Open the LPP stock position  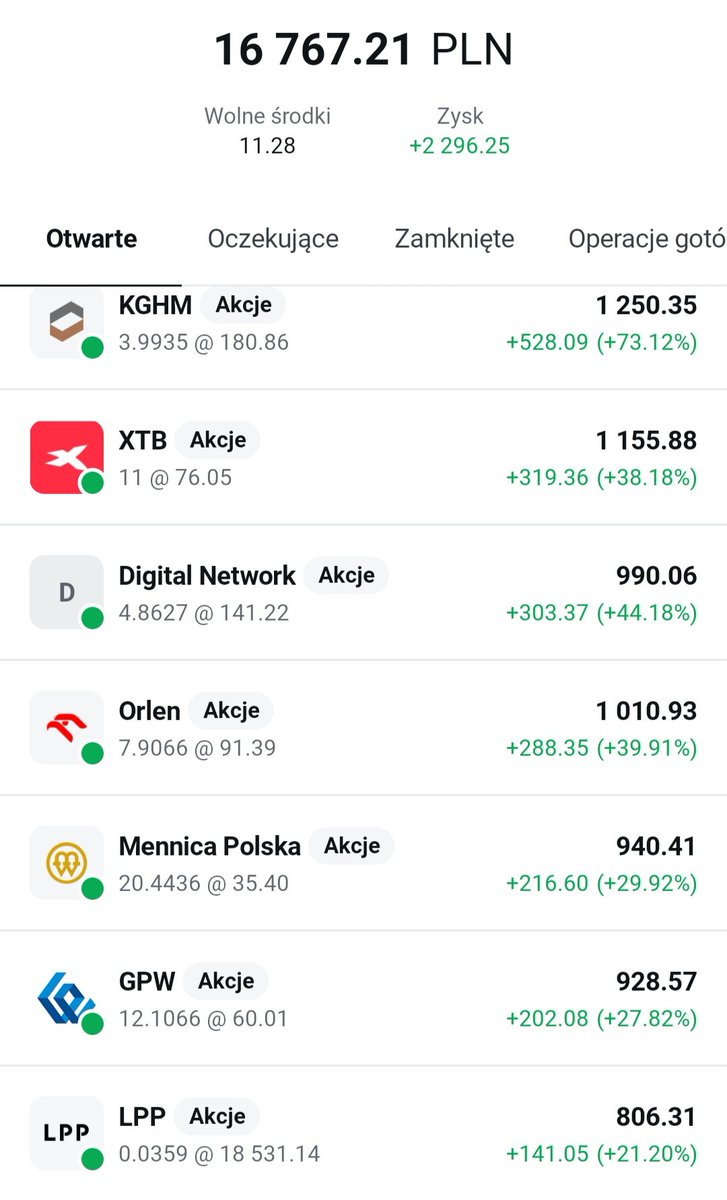pos(363,1133)
